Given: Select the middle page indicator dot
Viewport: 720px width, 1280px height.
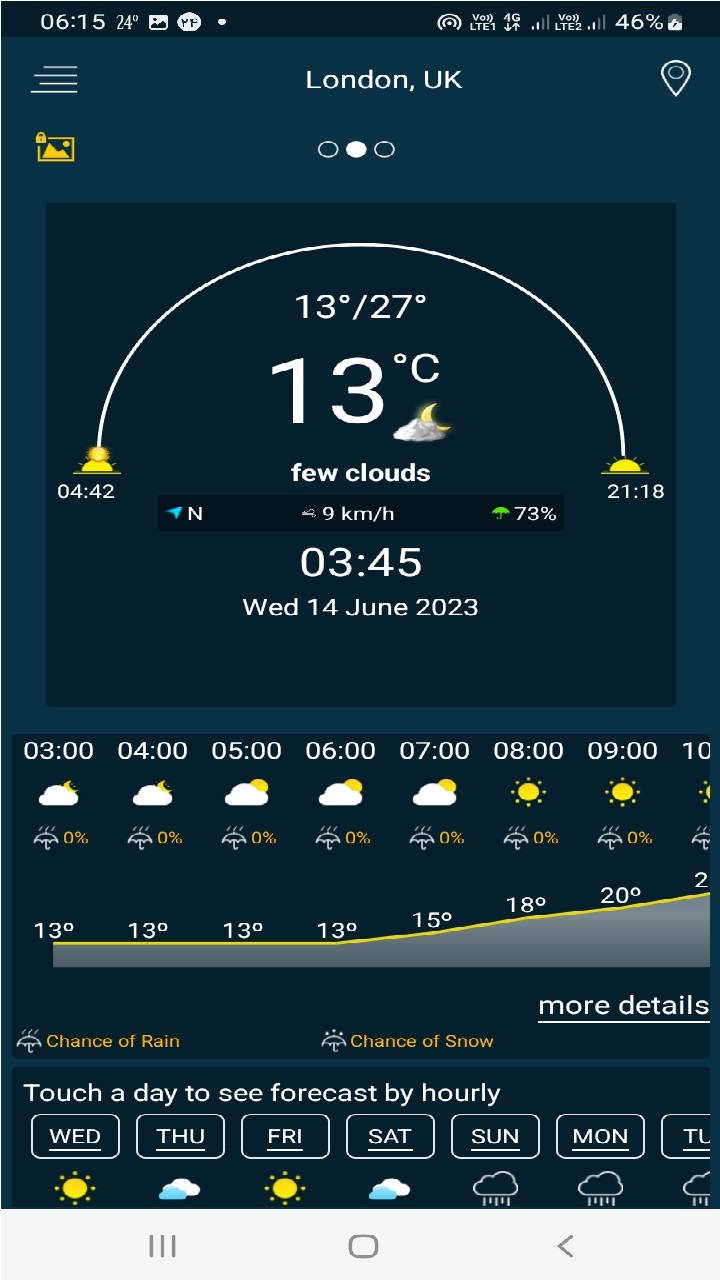Looking at the screenshot, I should pyautogui.click(x=357, y=148).
